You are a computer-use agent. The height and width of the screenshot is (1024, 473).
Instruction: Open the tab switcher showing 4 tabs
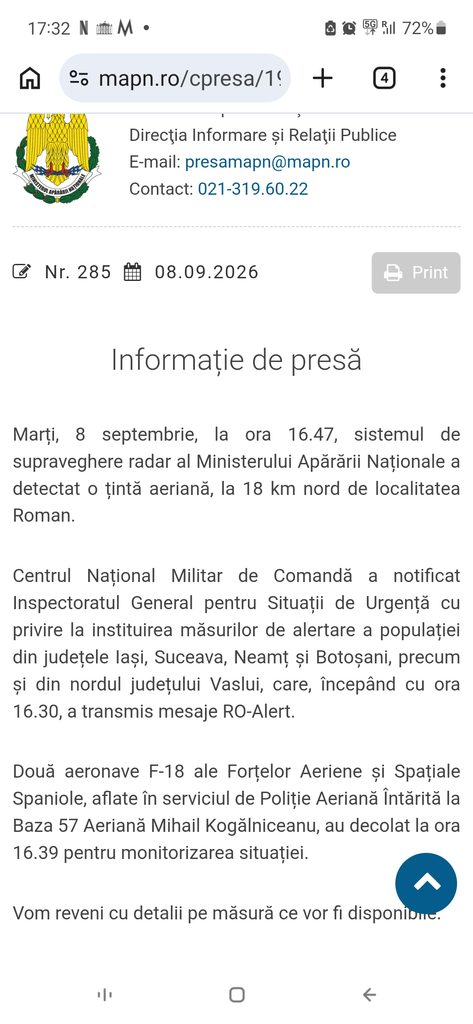click(x=384, y=78)
